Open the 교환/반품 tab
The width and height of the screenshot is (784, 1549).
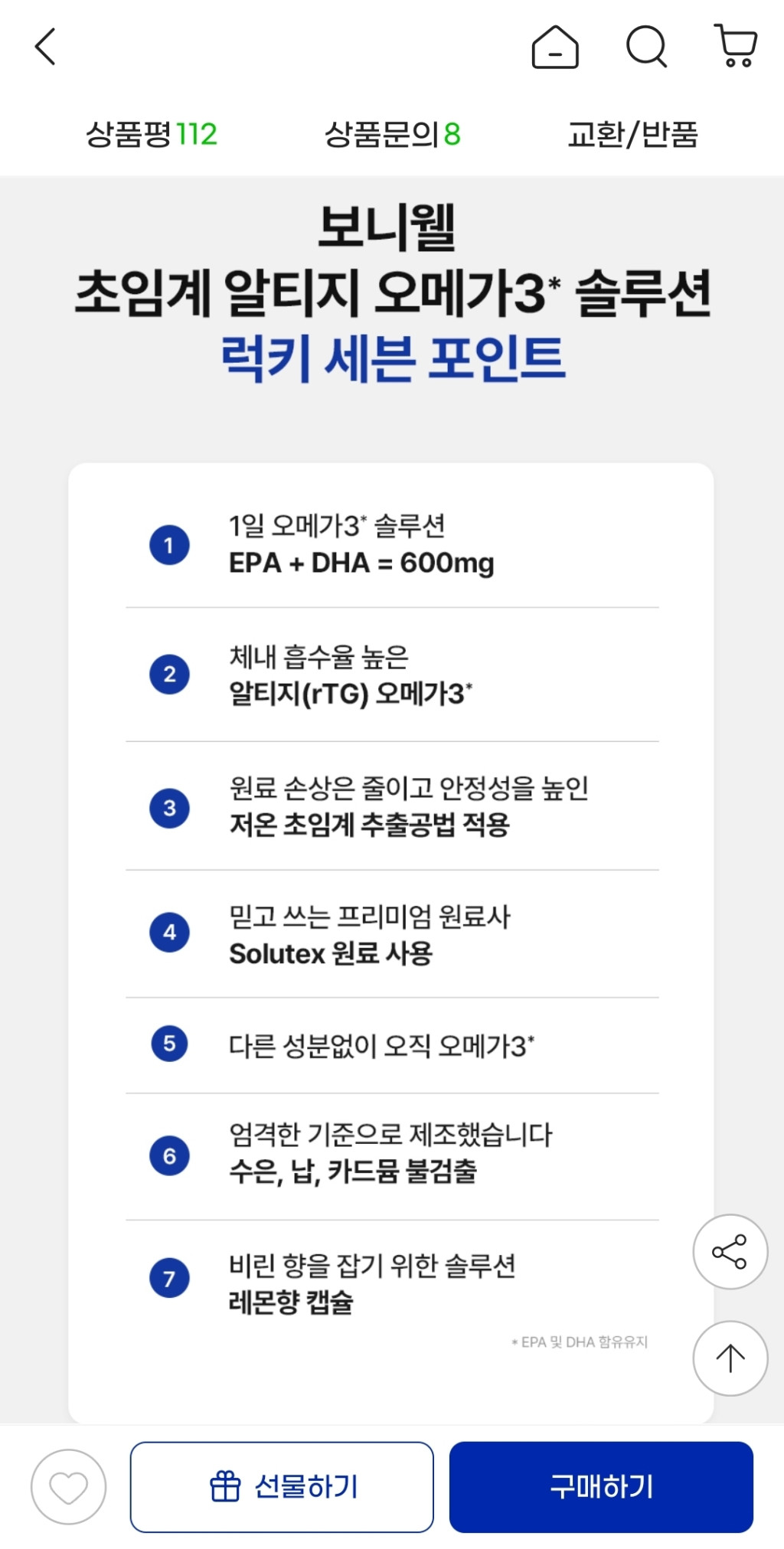[632, 135]
